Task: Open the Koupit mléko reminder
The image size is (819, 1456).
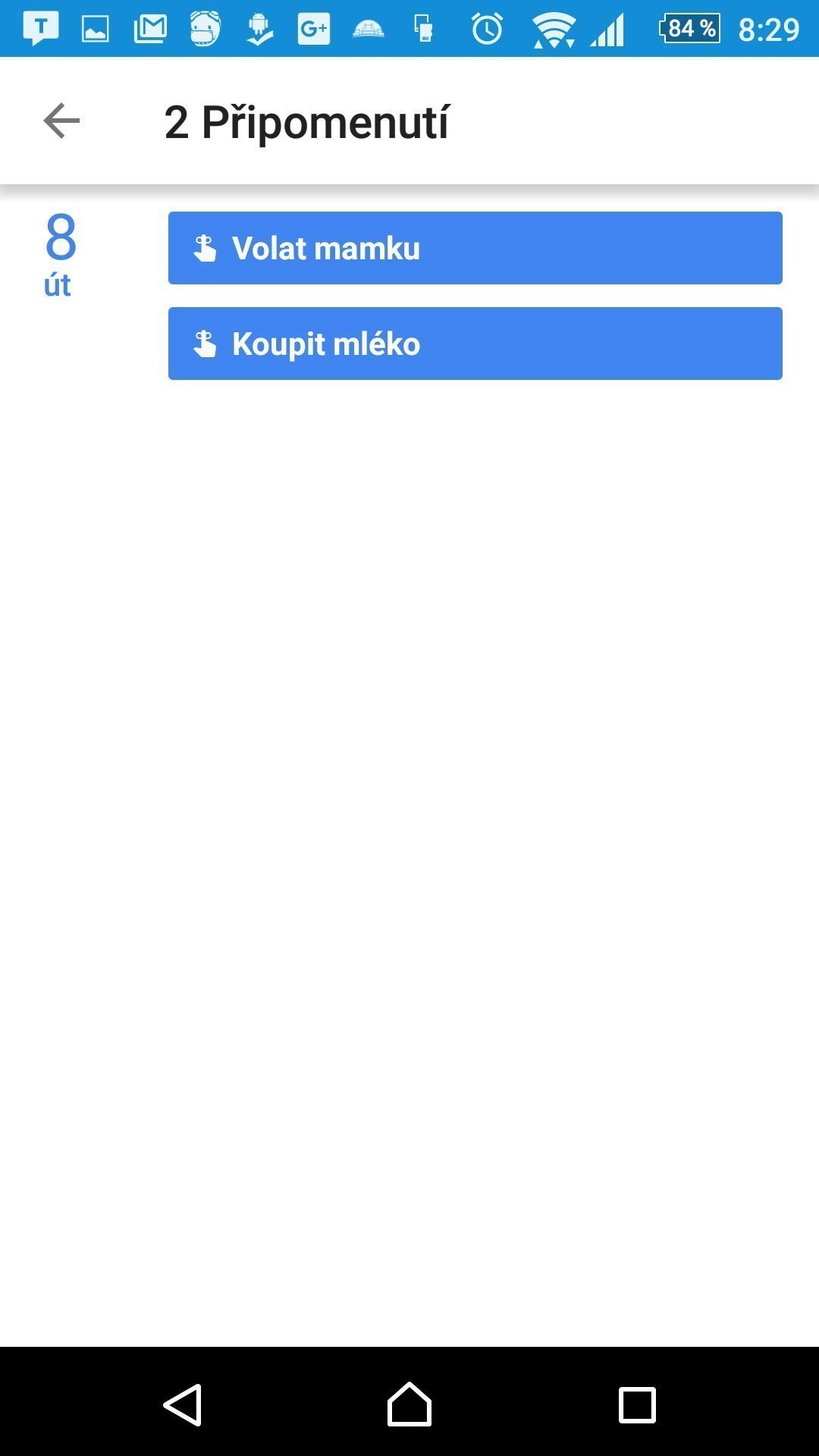Action: [x=475, y=344]
